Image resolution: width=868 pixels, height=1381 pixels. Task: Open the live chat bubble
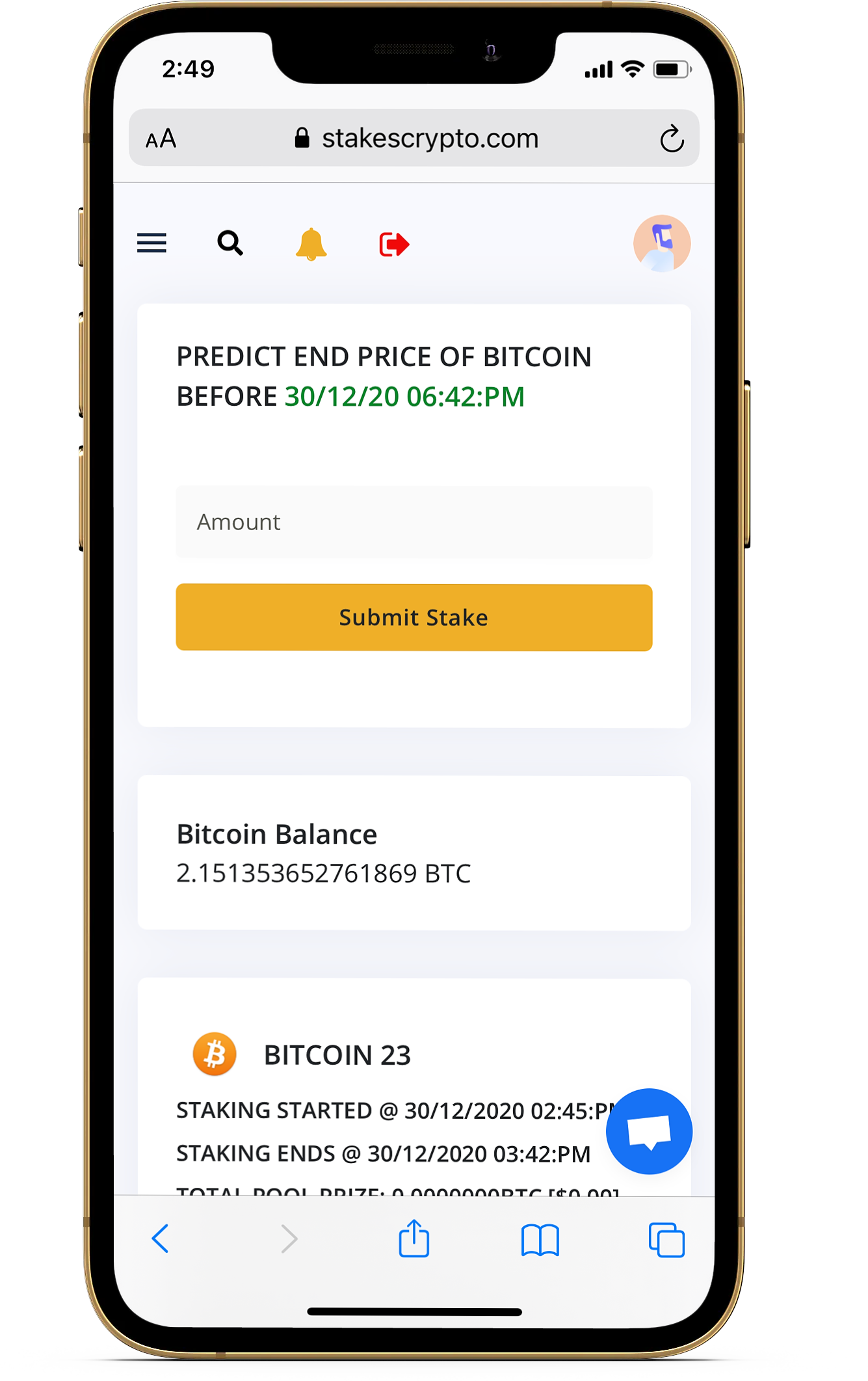648,1131
